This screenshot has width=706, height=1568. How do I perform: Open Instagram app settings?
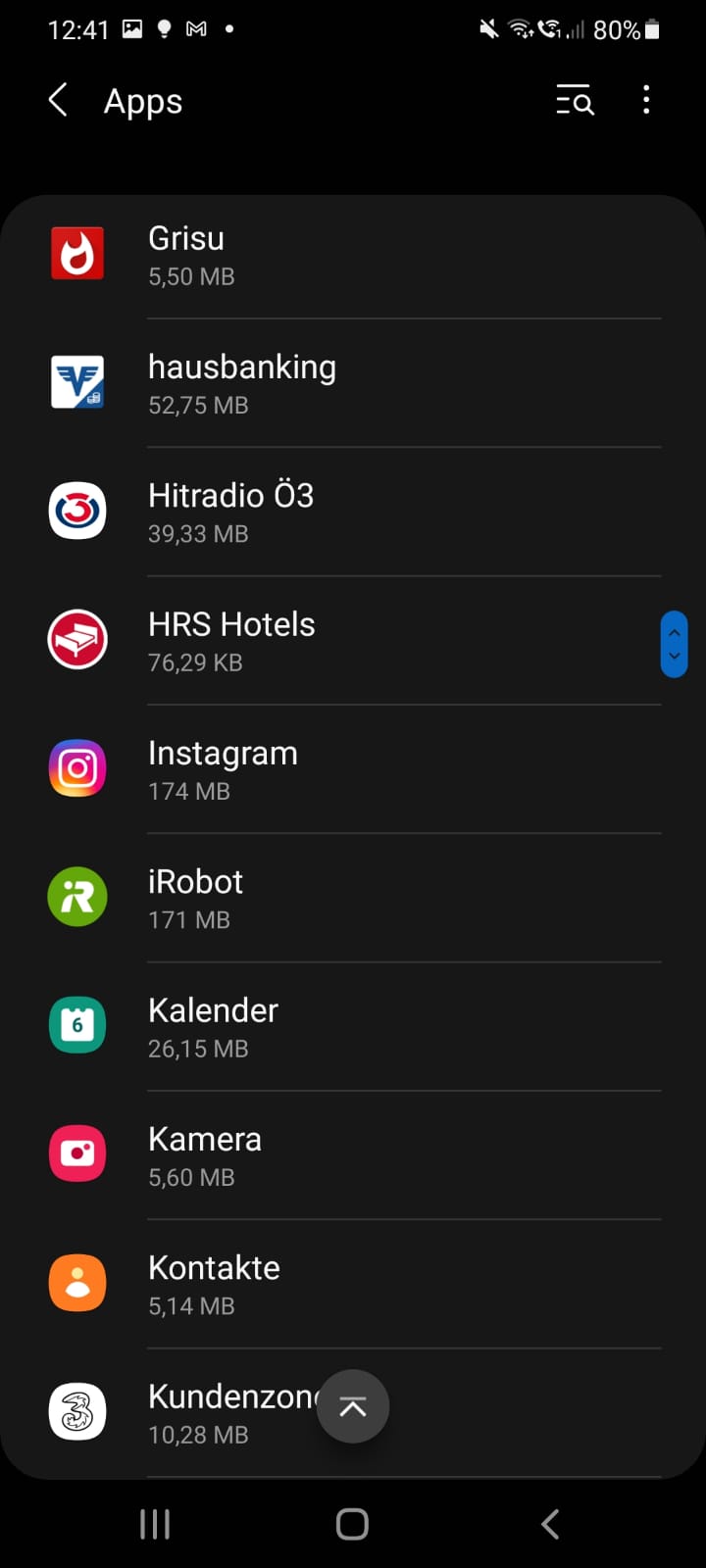point(353,769)
